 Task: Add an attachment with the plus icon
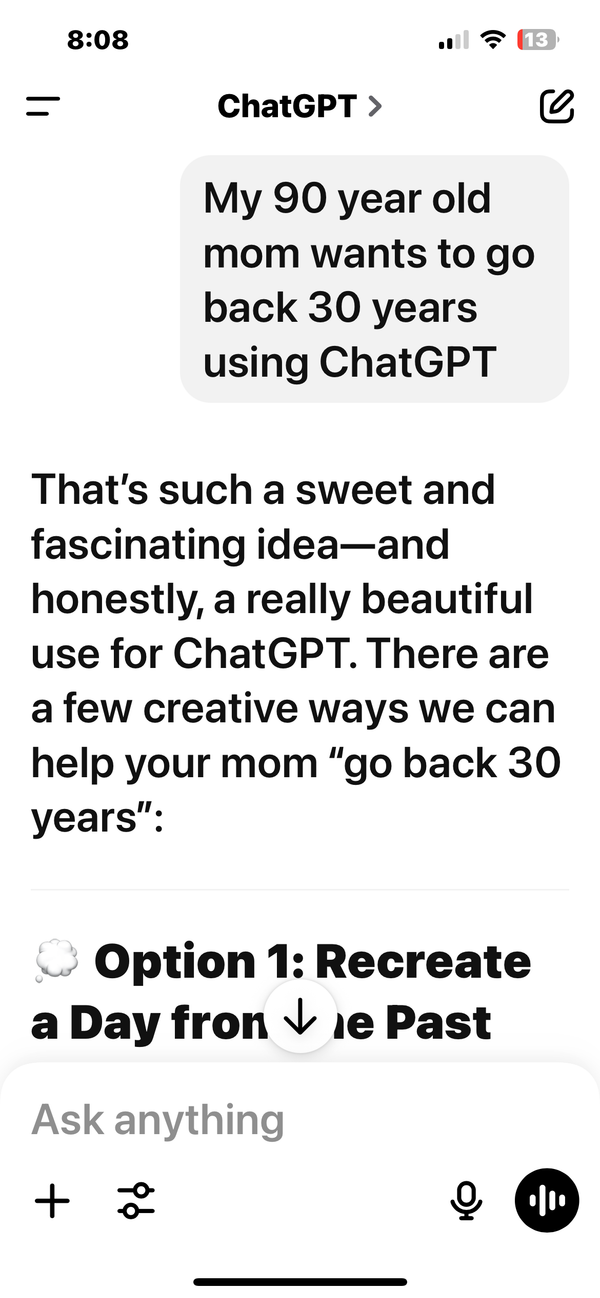(52, 1200)
